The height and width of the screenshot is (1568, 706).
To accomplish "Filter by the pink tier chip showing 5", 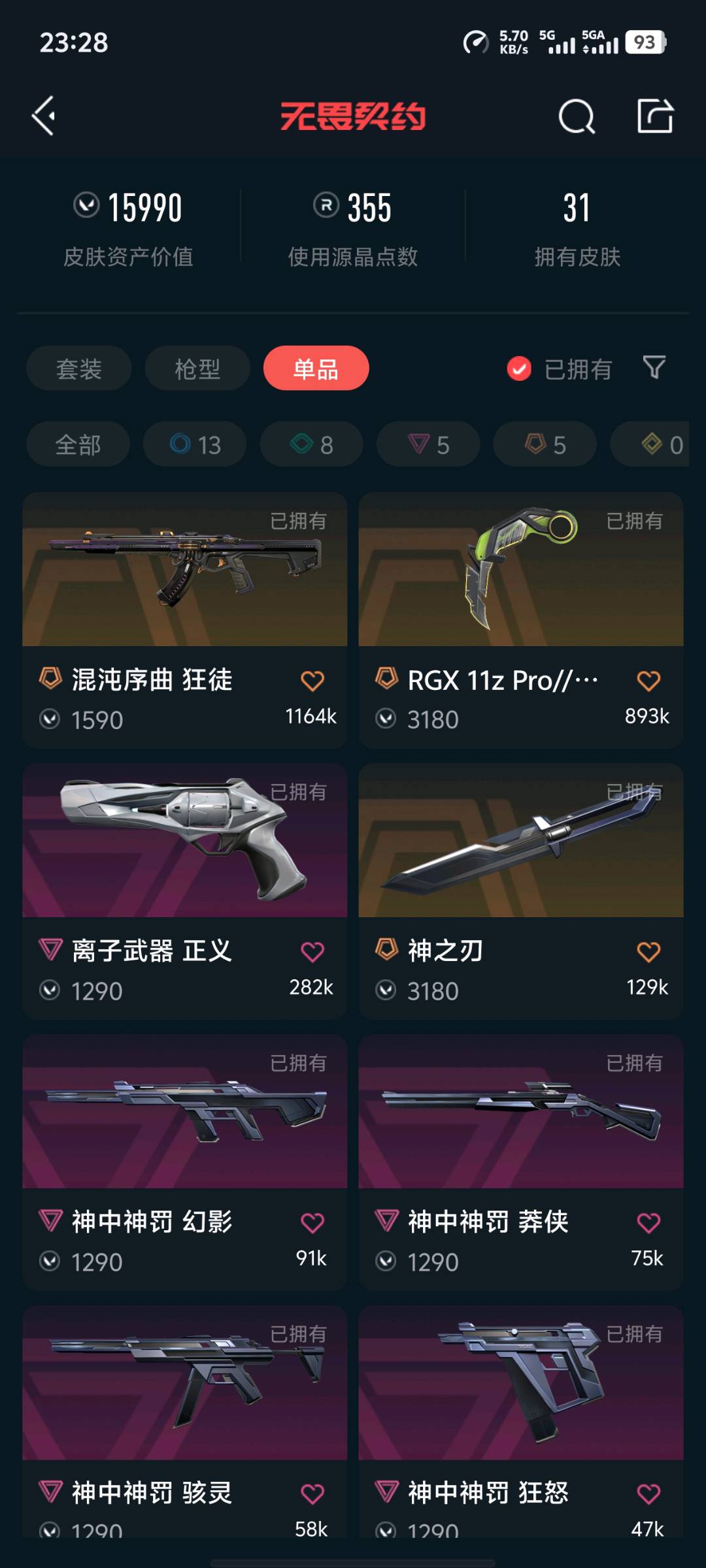I will 428,445.
